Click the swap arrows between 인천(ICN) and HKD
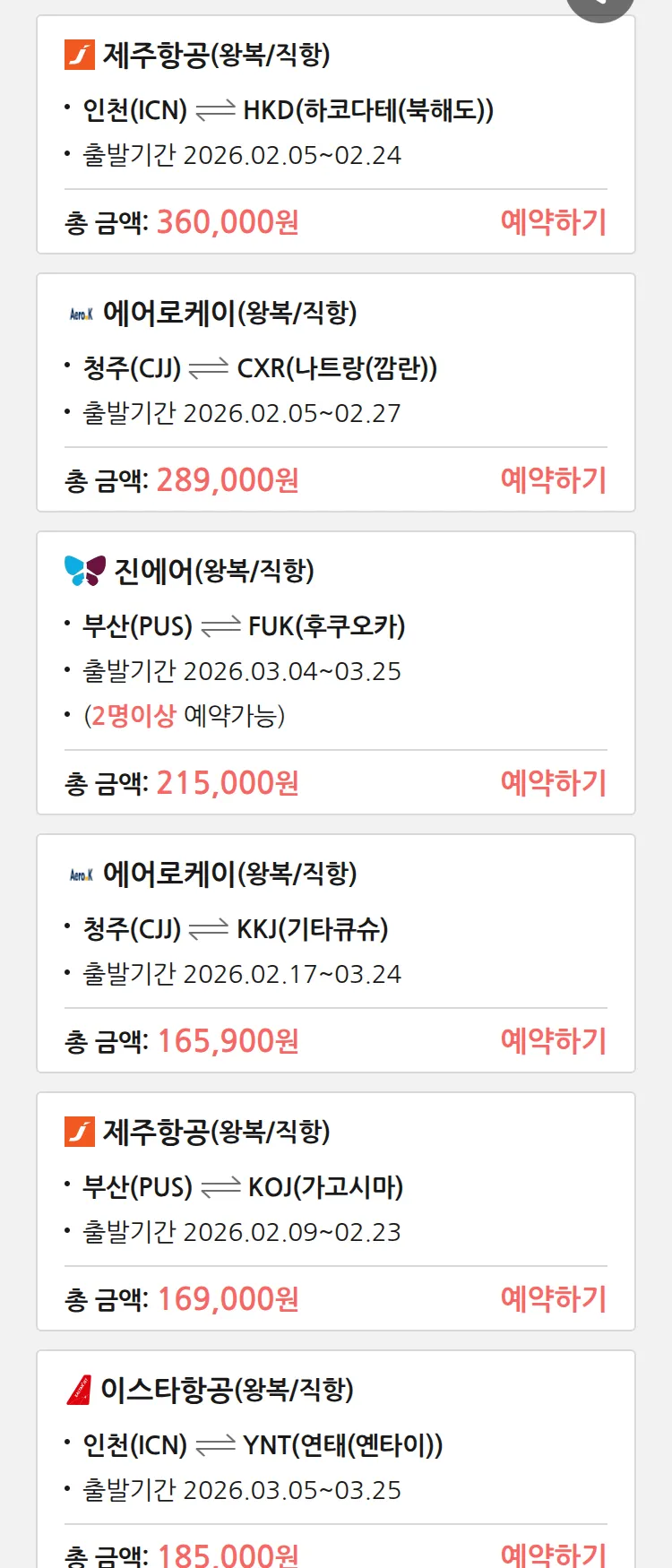Image resolution: width=672 pixels, height=1568 pixels. [217, 108]
